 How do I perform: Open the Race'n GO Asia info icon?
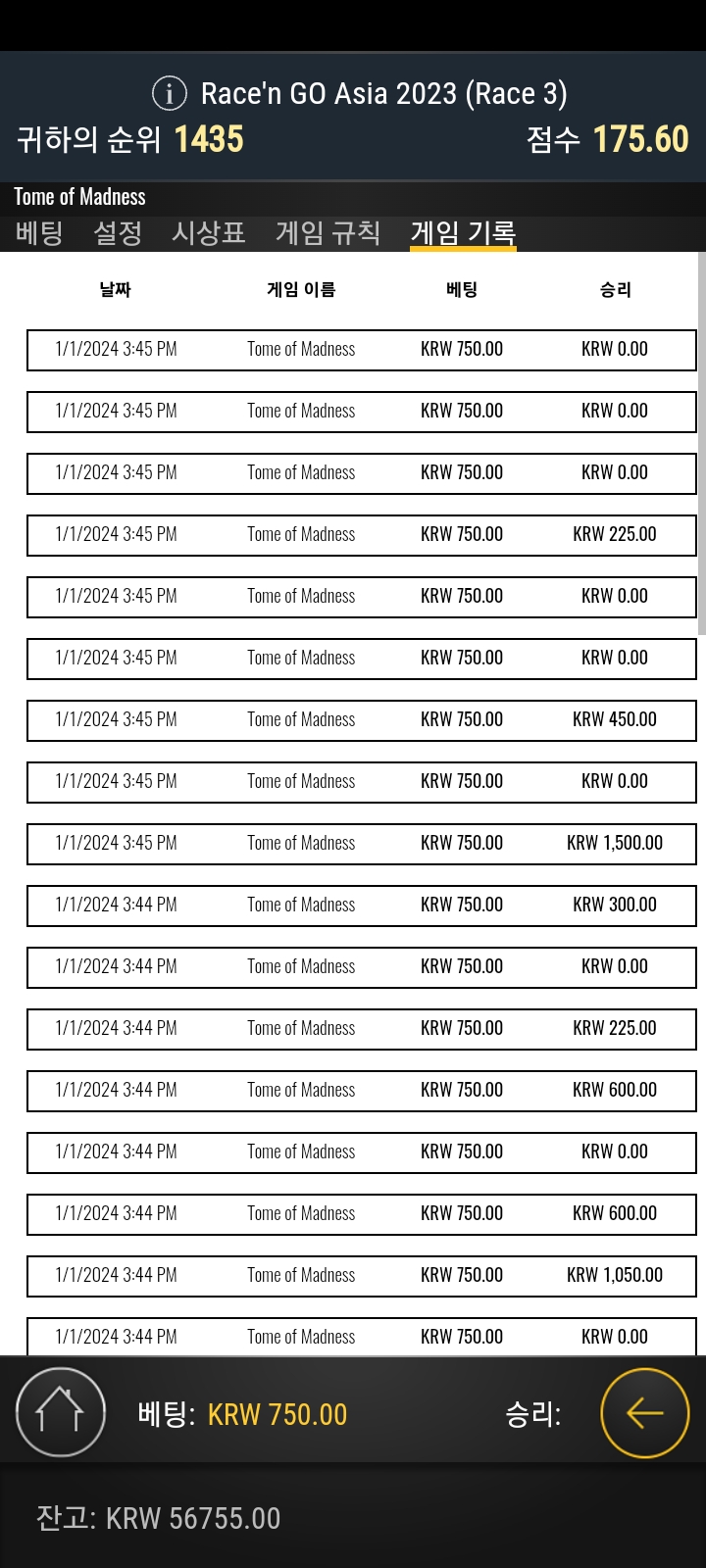(170, 94)
